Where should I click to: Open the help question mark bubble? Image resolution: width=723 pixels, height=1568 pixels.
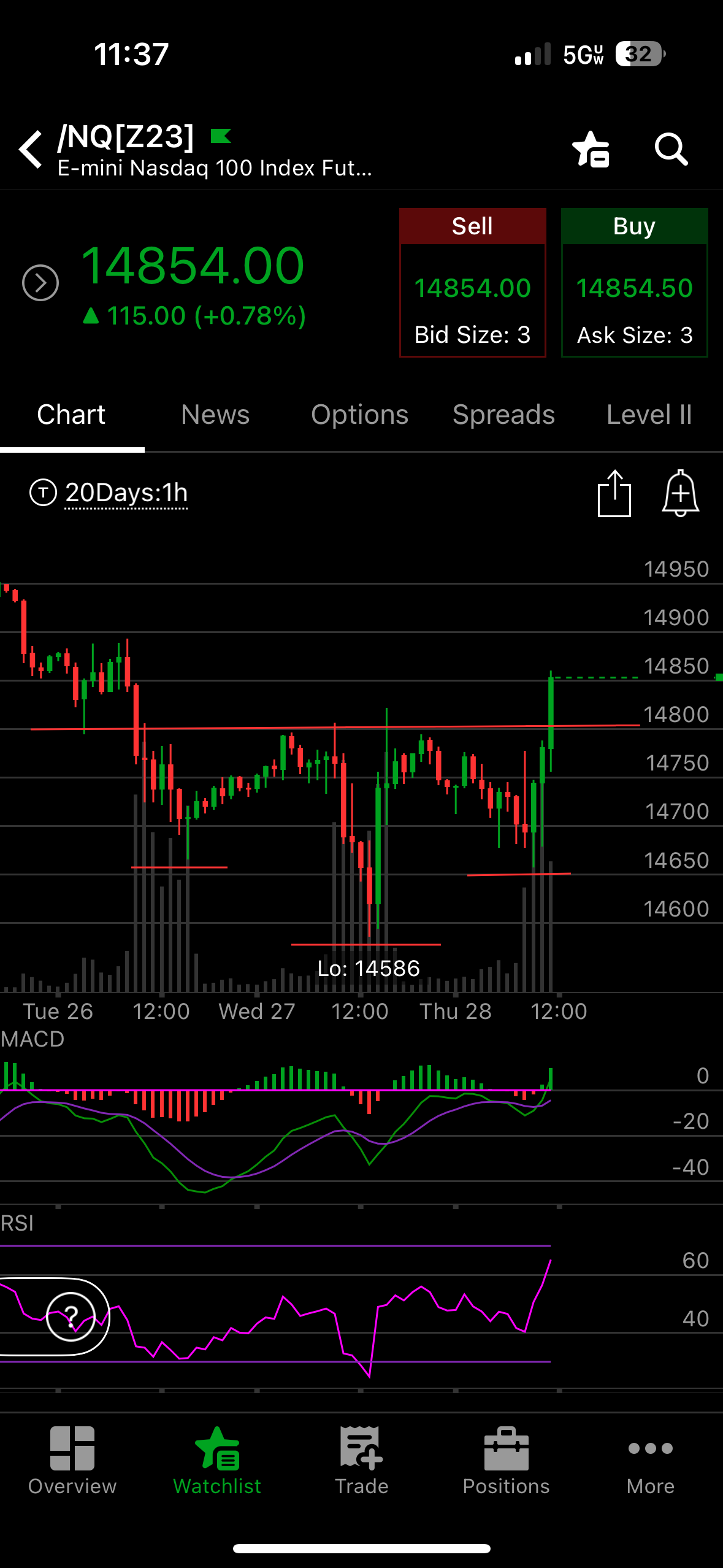[71, 1316]
